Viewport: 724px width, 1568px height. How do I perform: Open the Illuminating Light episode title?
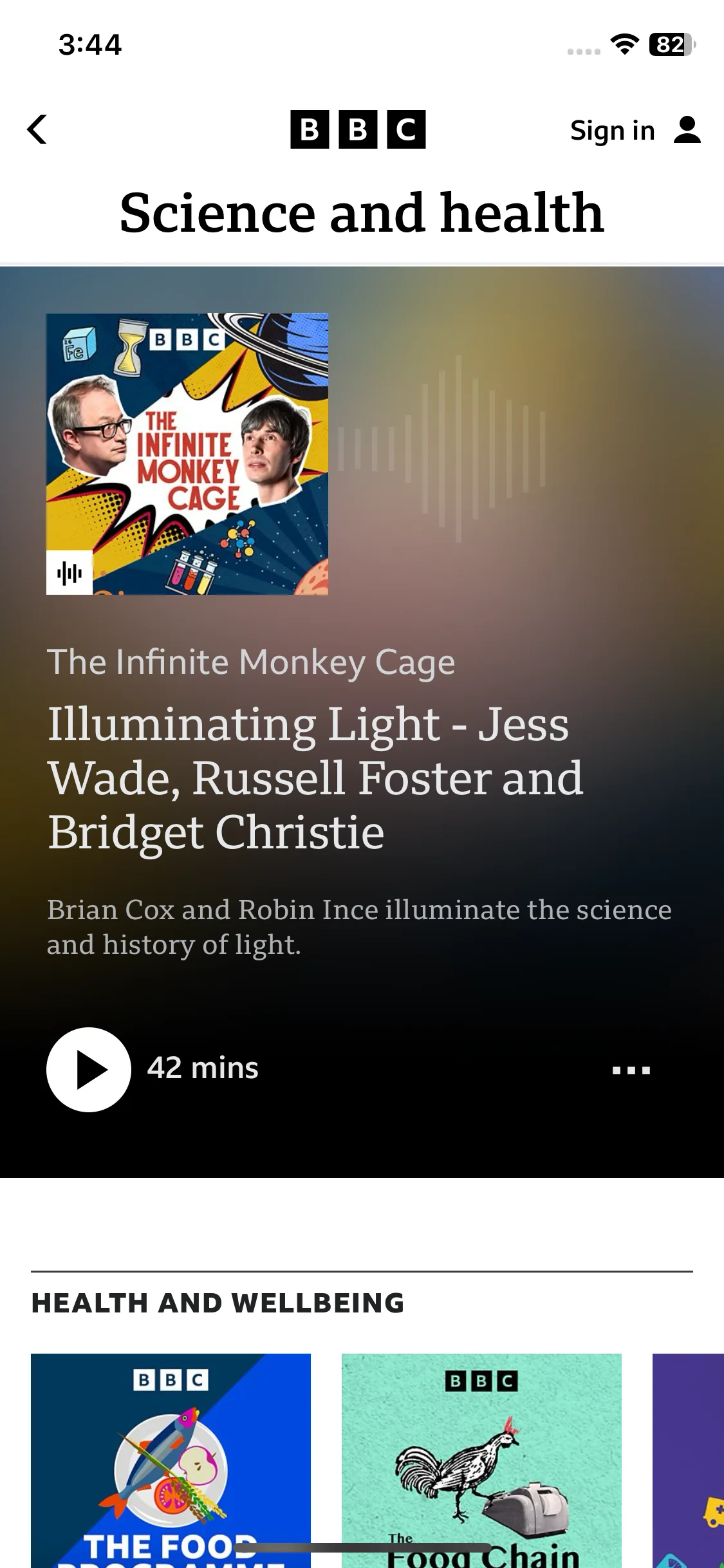click(314, 778)
